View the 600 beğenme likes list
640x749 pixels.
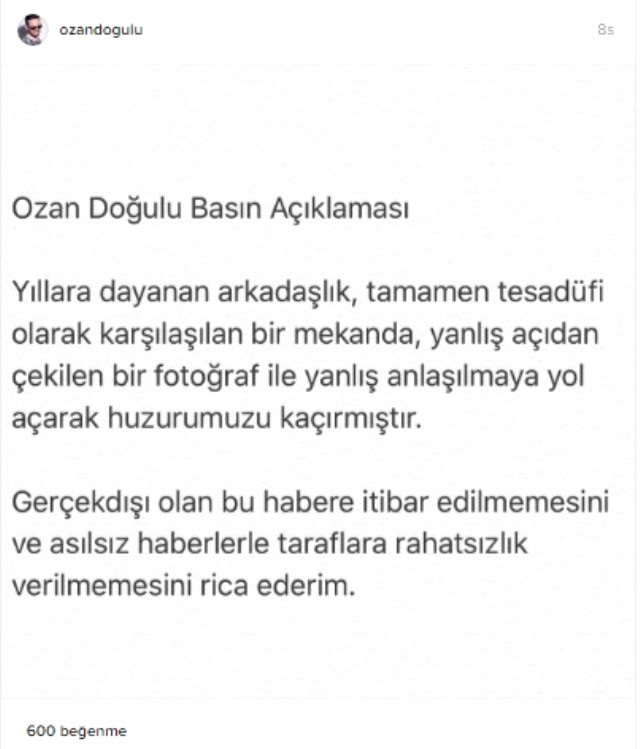pyautogui.click(x=76, y=731)
